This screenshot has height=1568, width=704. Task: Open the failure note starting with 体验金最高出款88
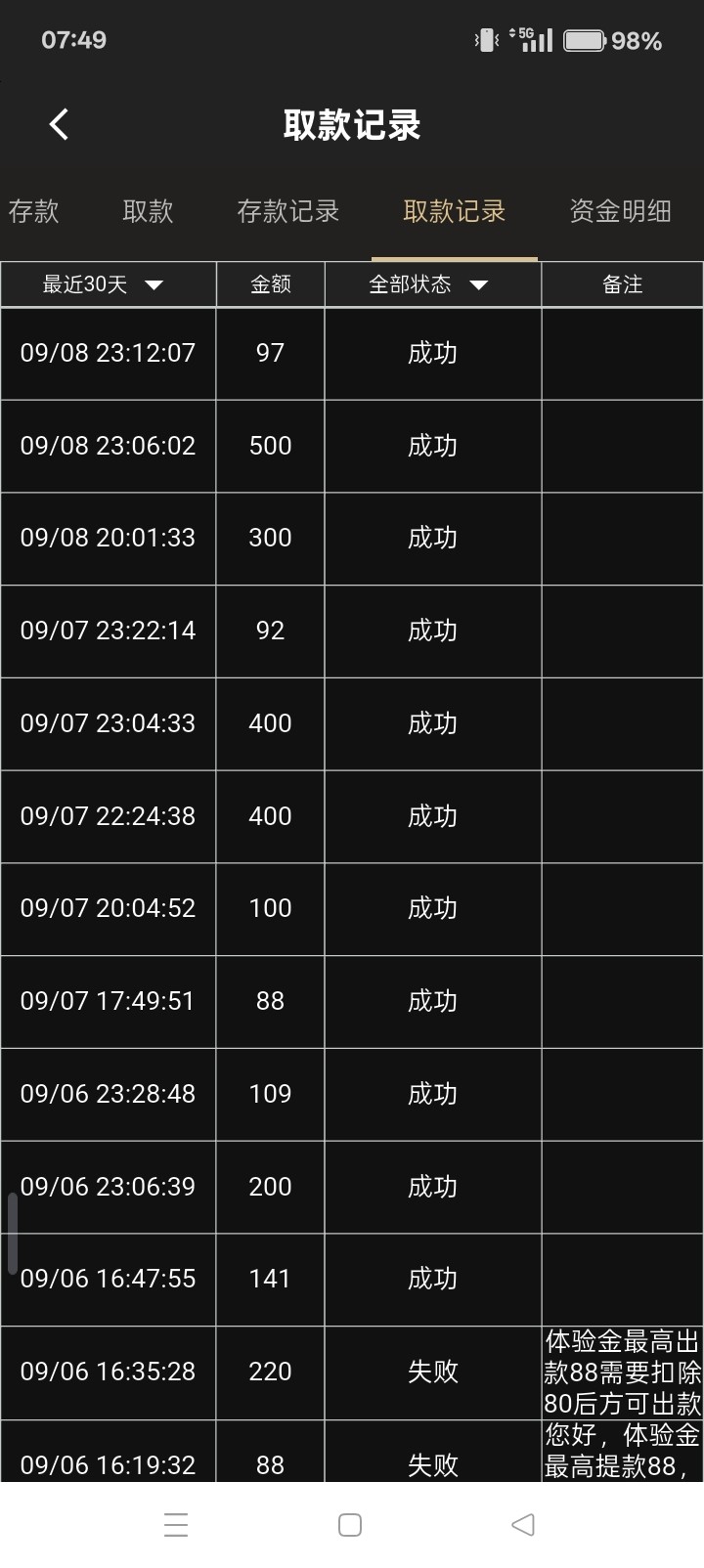[x=622, y=1372]
